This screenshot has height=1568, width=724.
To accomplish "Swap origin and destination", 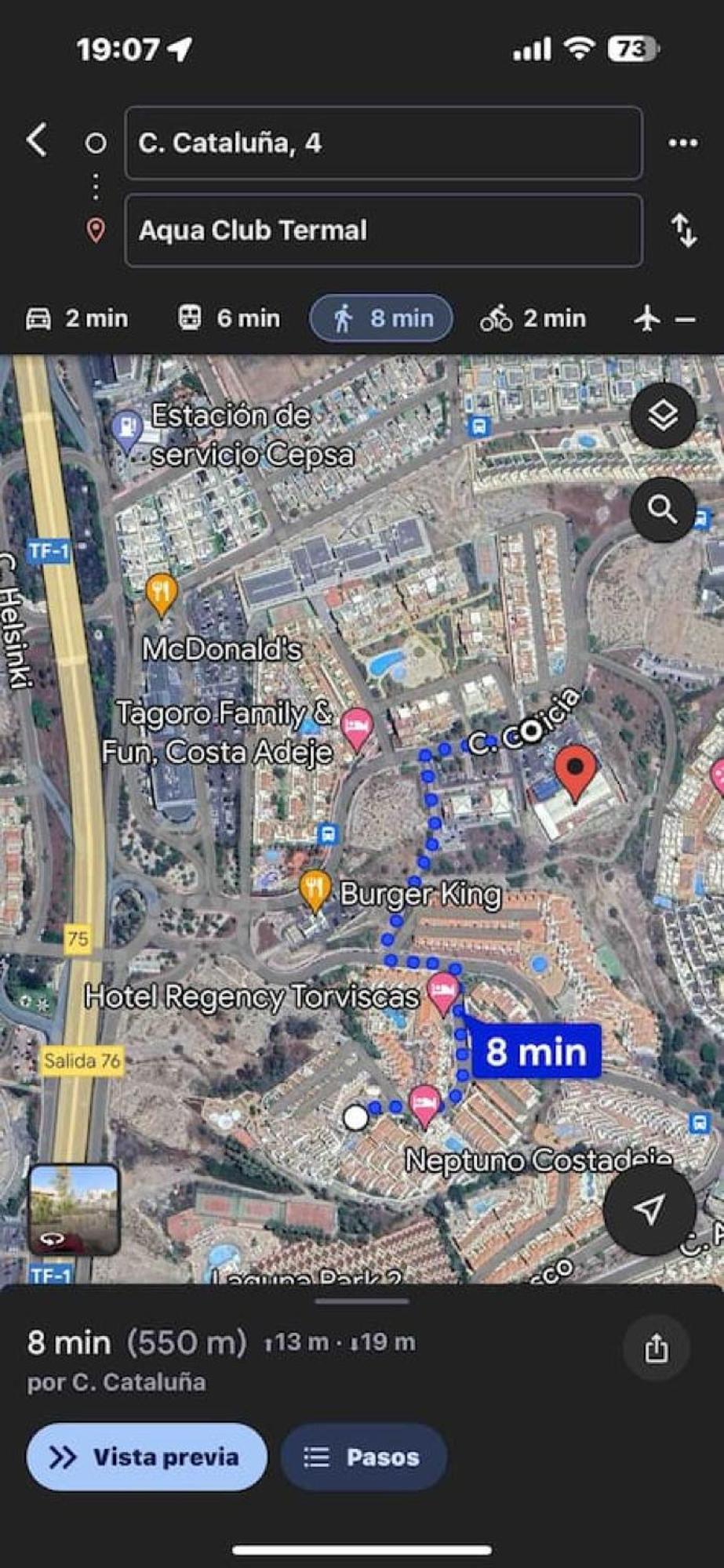I will coord(684,230).
